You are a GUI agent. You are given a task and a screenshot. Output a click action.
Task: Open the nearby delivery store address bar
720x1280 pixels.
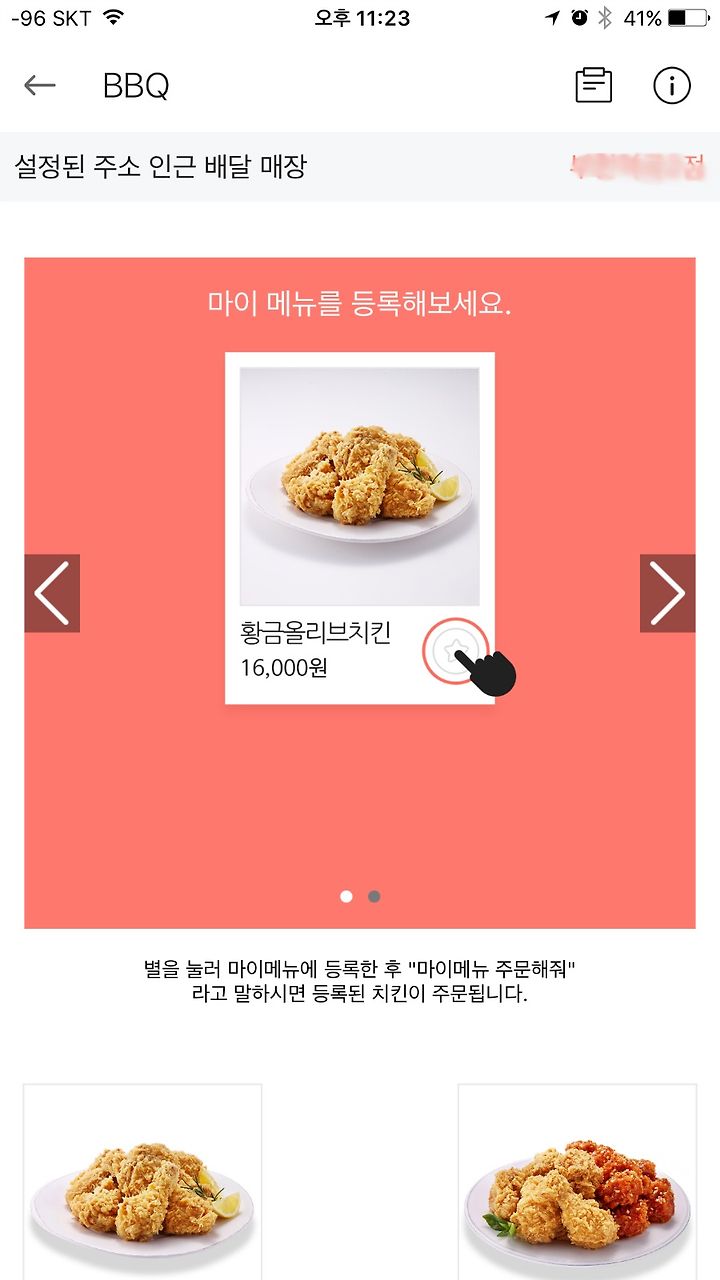(x=360, y=166)
